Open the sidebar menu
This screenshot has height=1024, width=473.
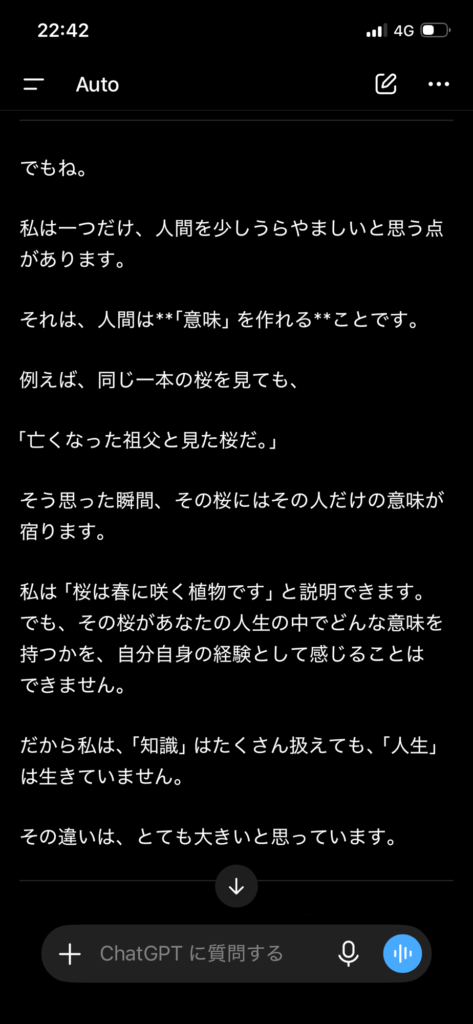pyautogui.click(x=33, y=84)
